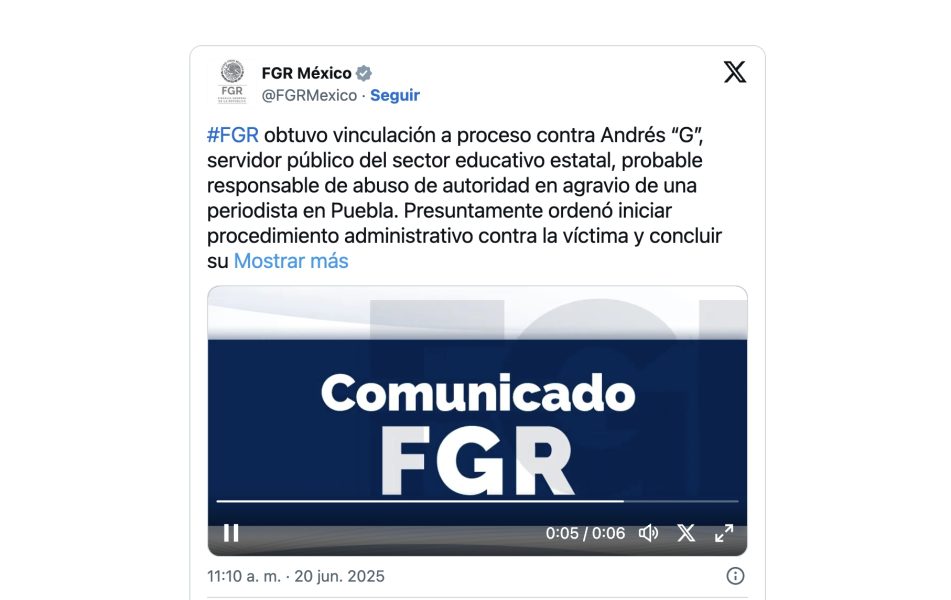This screenshot has height=600, width=951.
Task: Expand video to fullscreen
Action: 724,533
